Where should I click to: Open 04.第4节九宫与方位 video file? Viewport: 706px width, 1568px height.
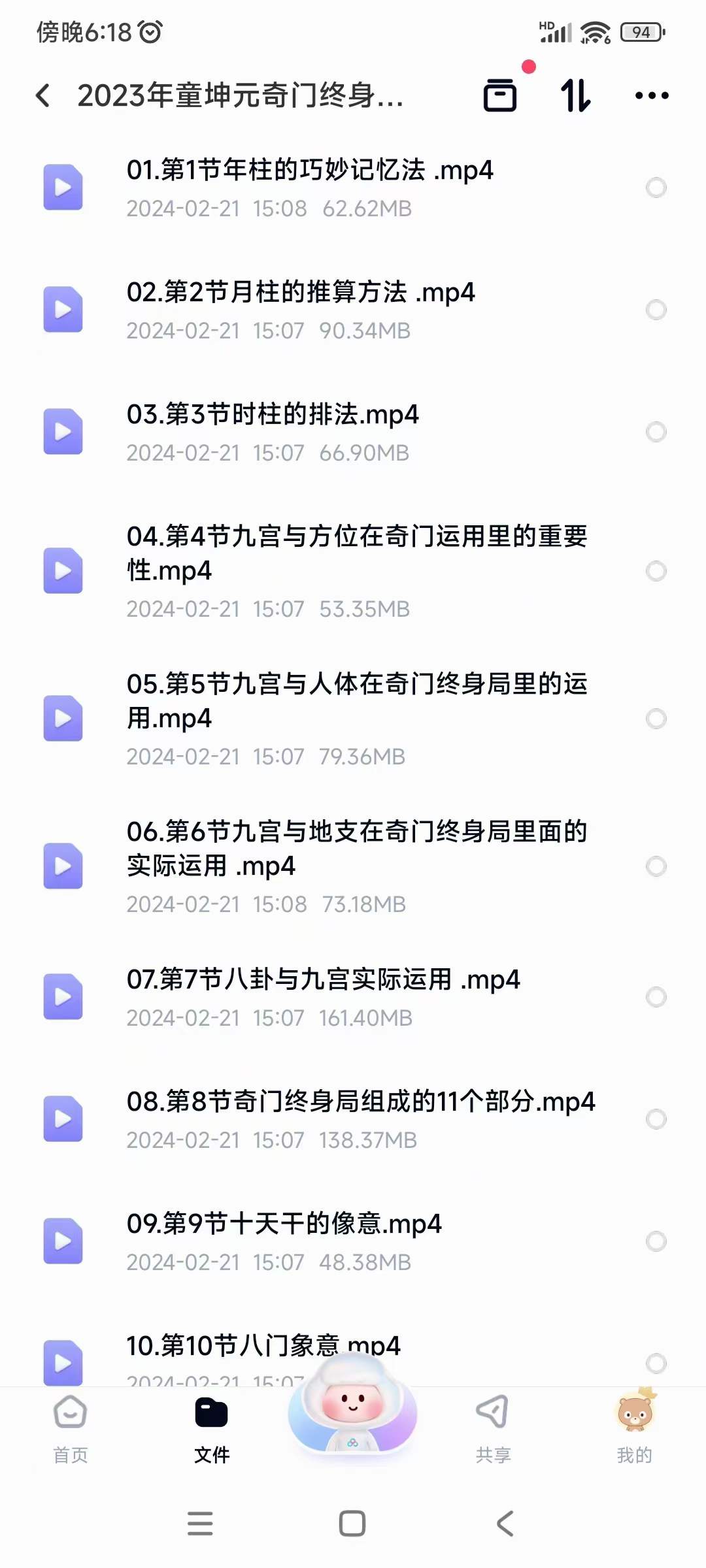pyautogui.click(x=356, y=570)
